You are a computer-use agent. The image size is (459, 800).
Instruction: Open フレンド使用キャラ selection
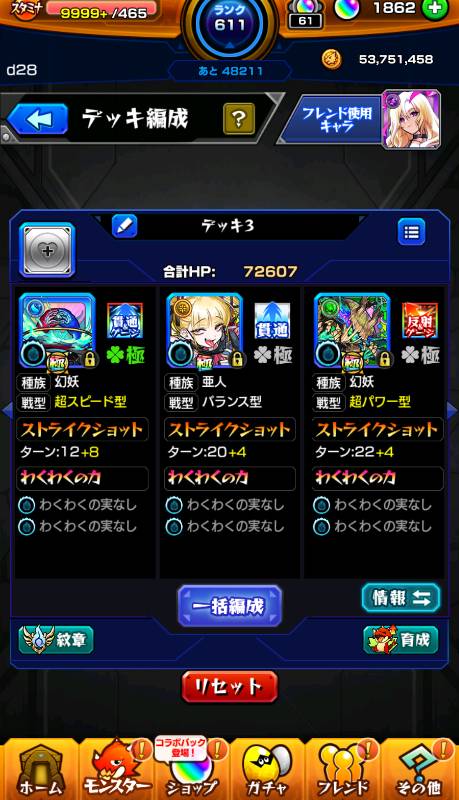pos(360,119)
